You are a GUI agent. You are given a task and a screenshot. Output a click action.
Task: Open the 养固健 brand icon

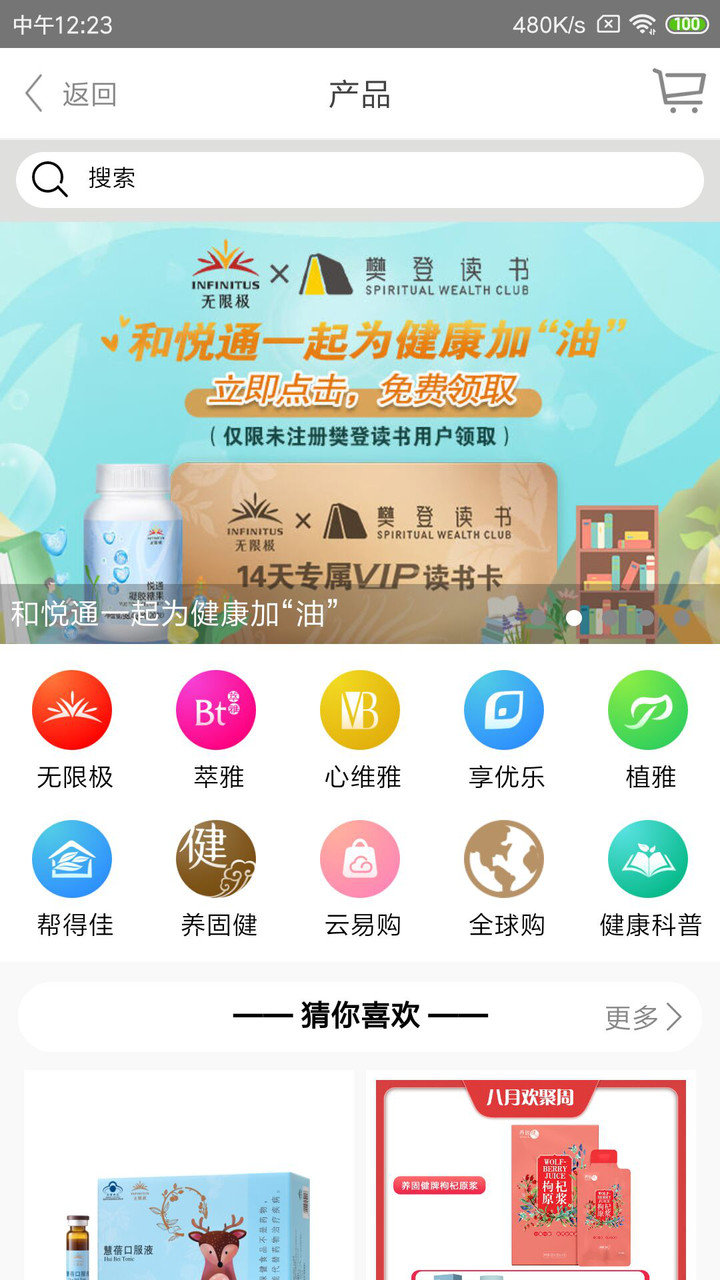pyautogui.click(x=216, y=860)
